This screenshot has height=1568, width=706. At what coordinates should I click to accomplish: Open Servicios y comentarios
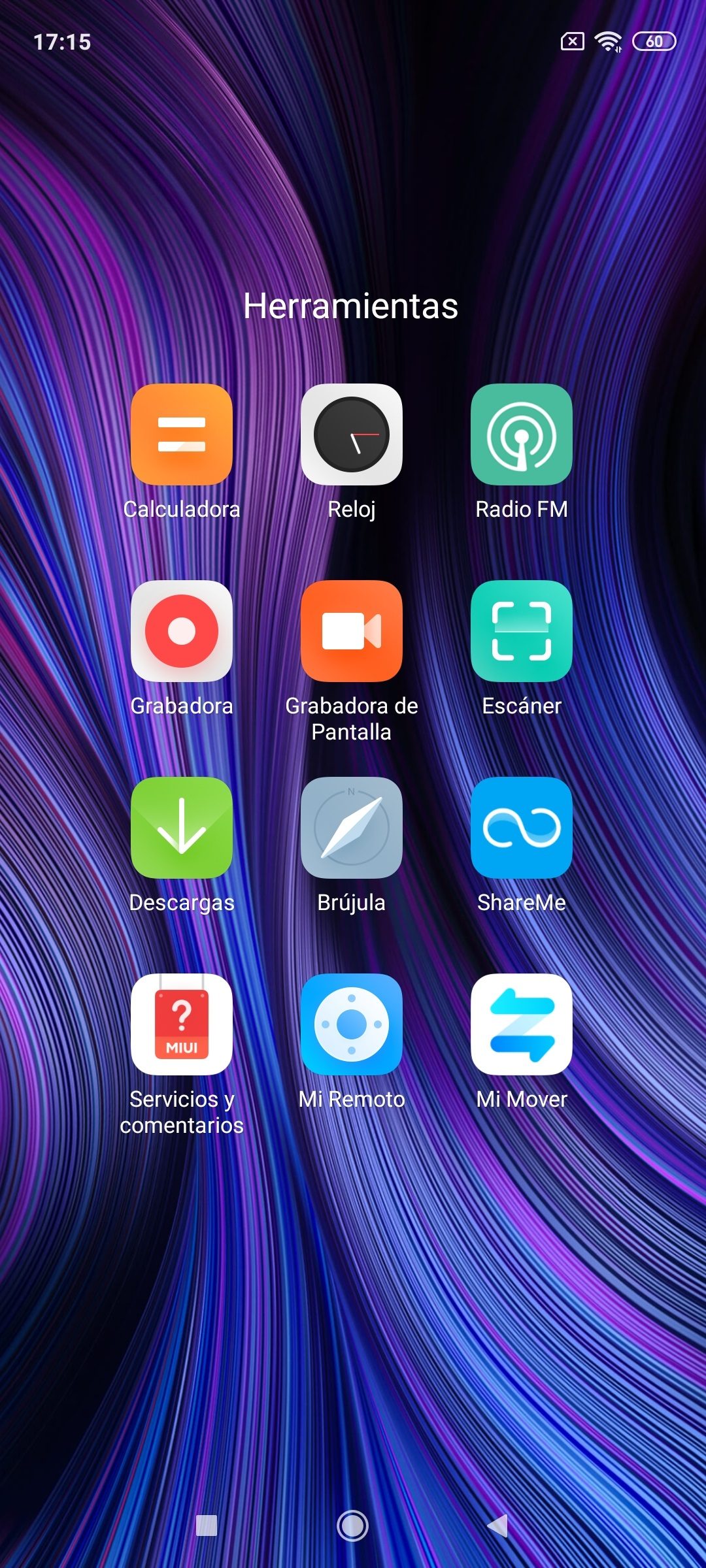182,1024
